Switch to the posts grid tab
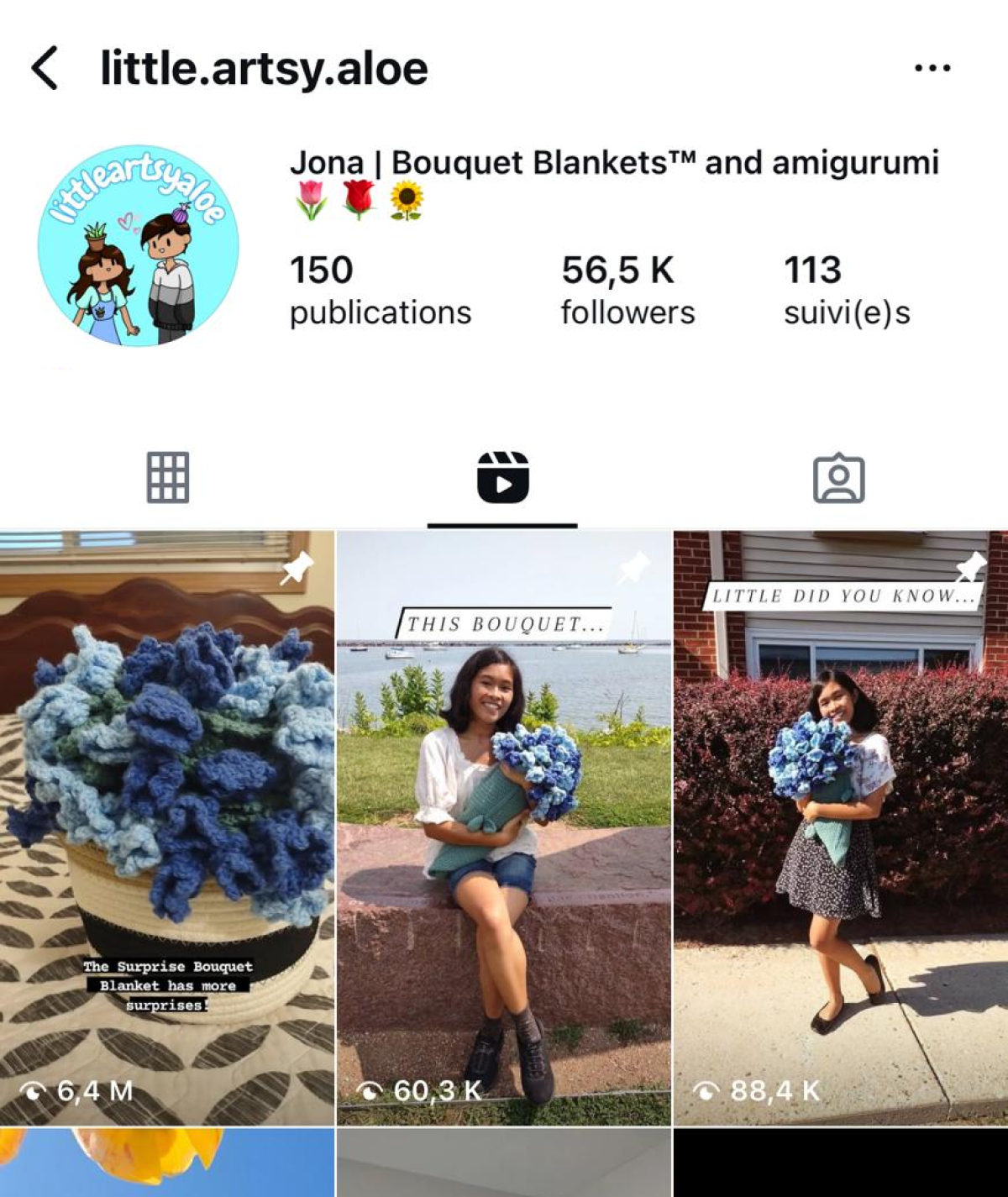 (x=168, y=477)
